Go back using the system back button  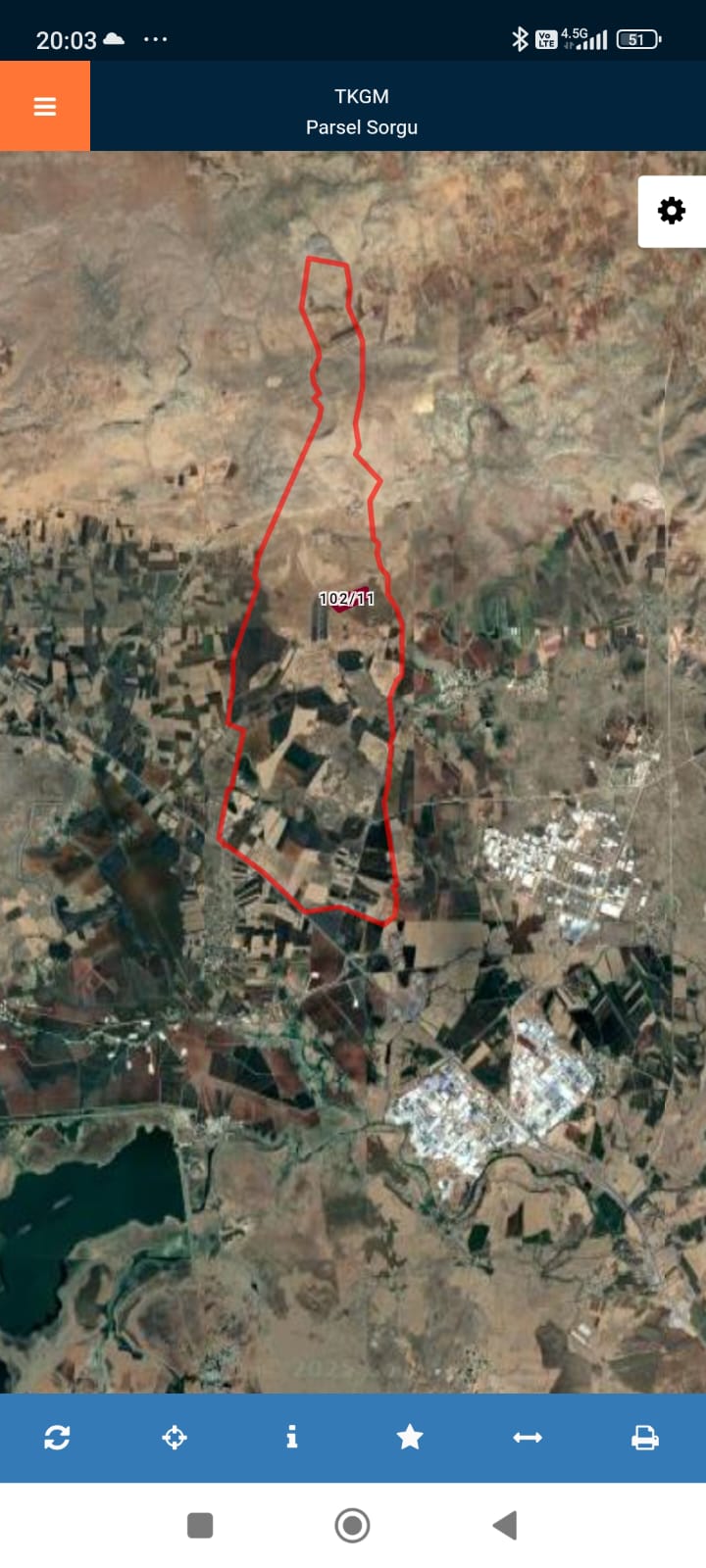tap(505, 1525)
